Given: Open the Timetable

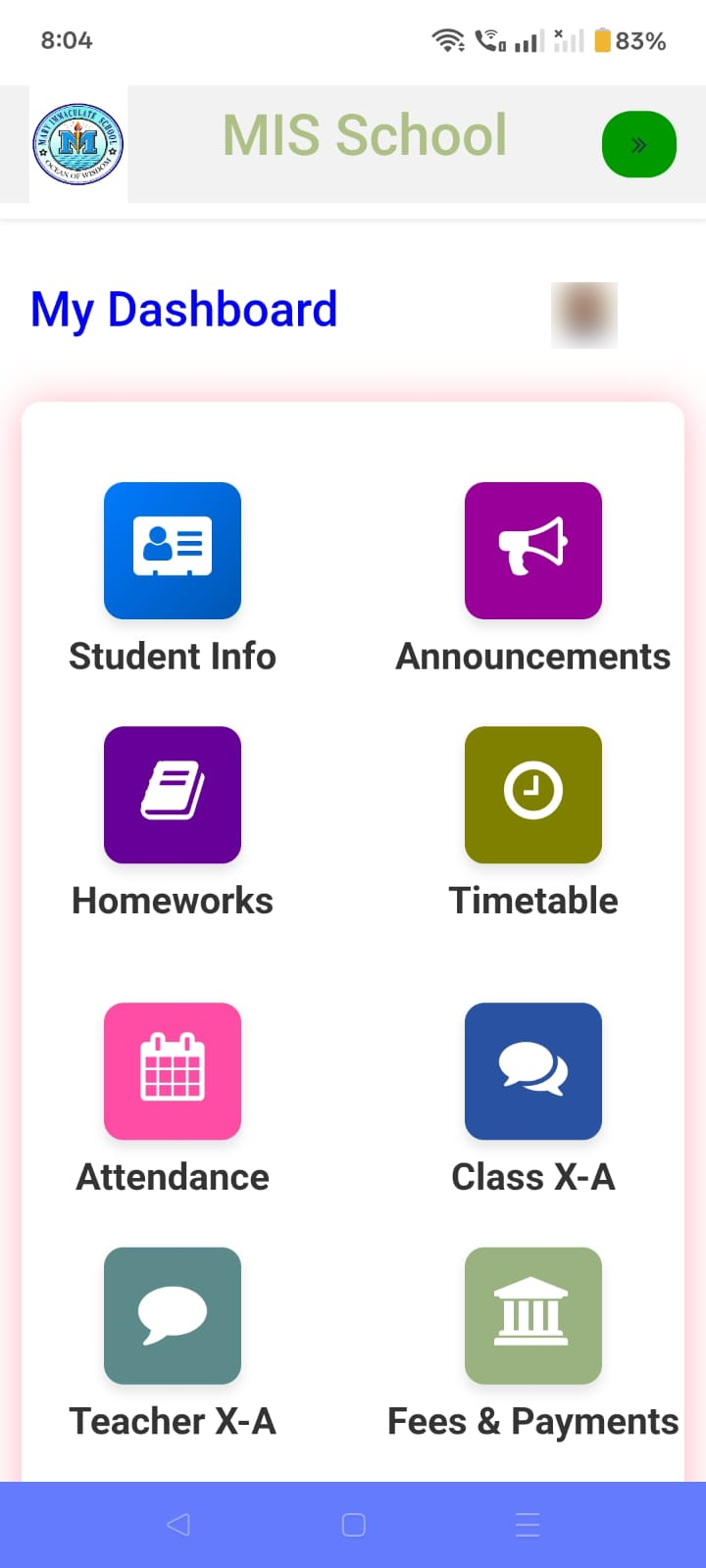Looking at the screenshot, I should [x=532, y=795].
